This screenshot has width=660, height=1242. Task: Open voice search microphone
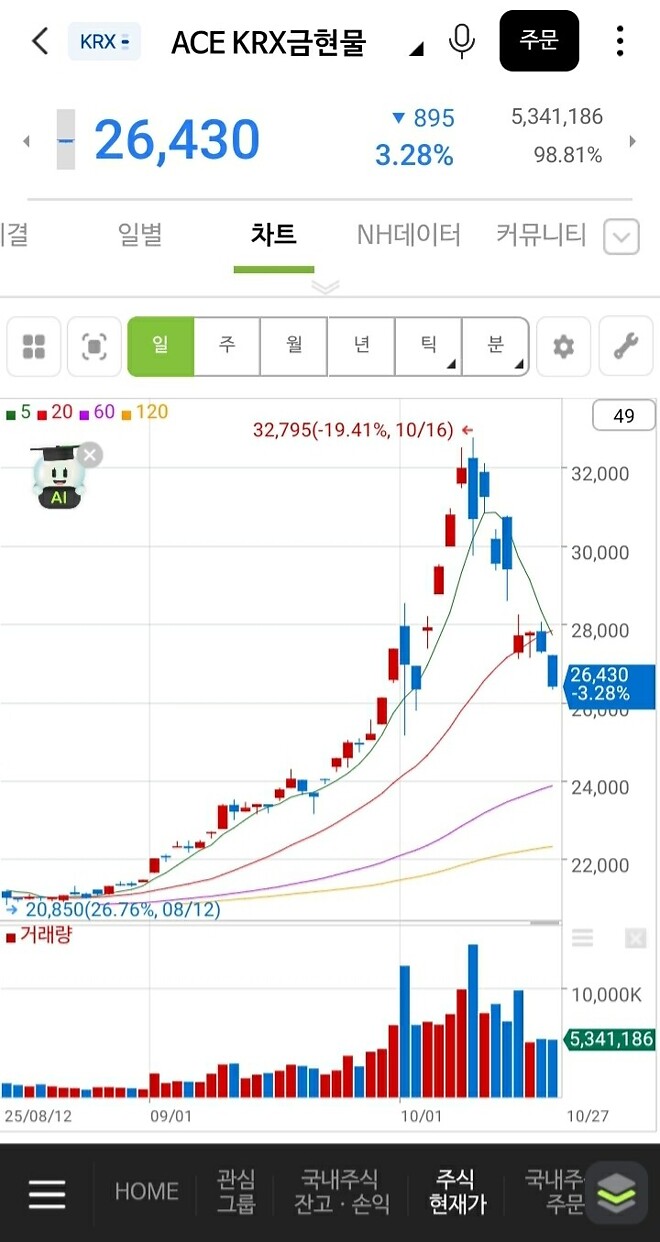tap(461, 41)
